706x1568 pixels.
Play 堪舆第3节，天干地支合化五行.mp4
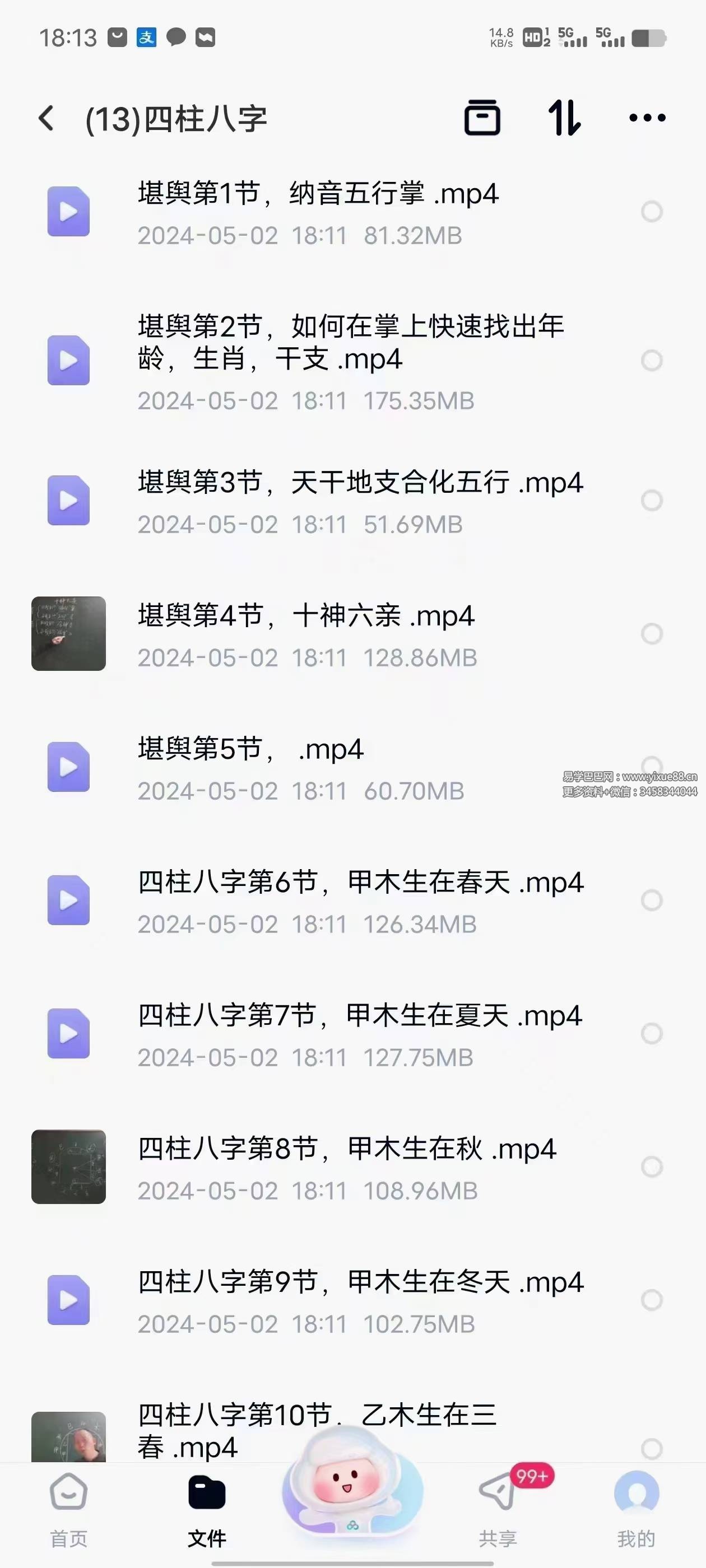[x=359, y=483]
